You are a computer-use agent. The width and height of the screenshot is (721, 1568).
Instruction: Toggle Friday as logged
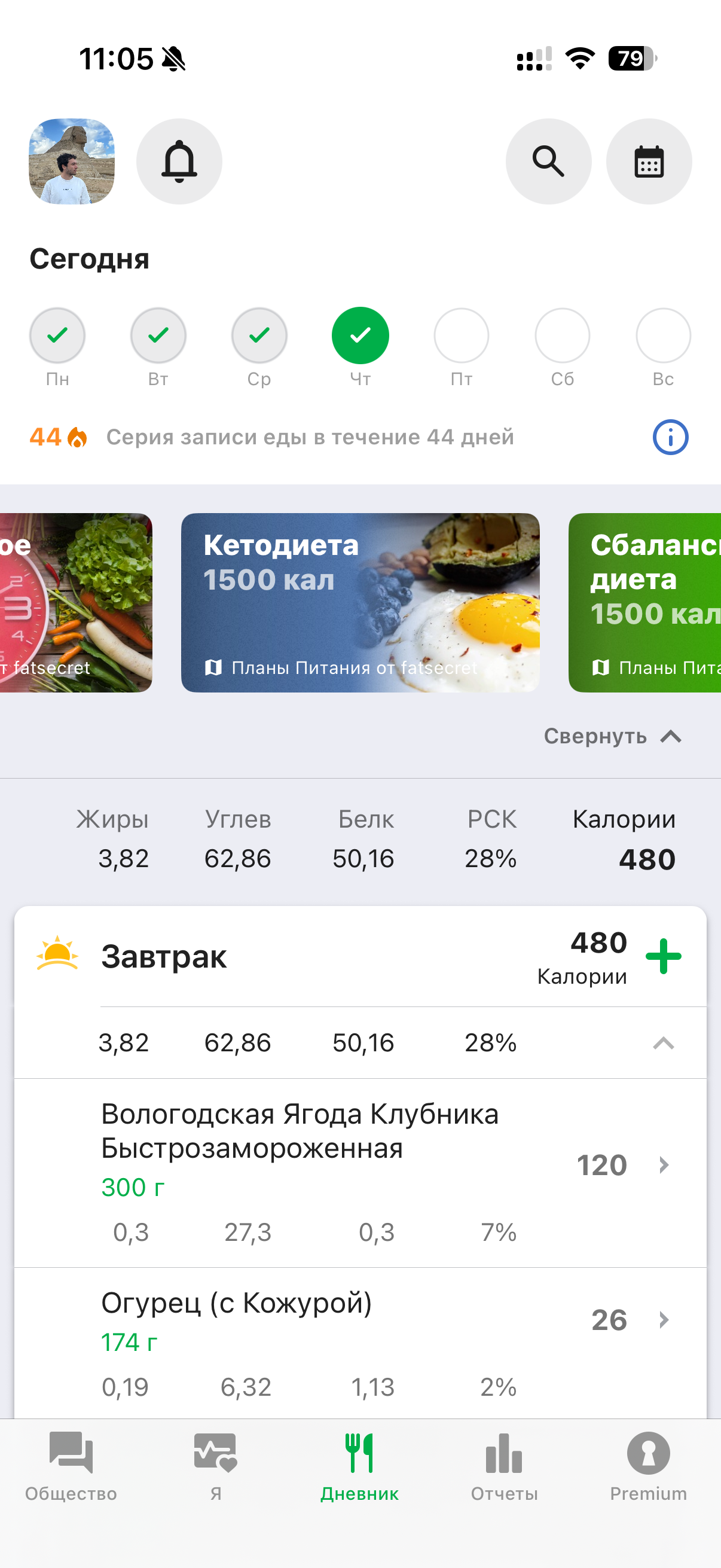point(461,335)
